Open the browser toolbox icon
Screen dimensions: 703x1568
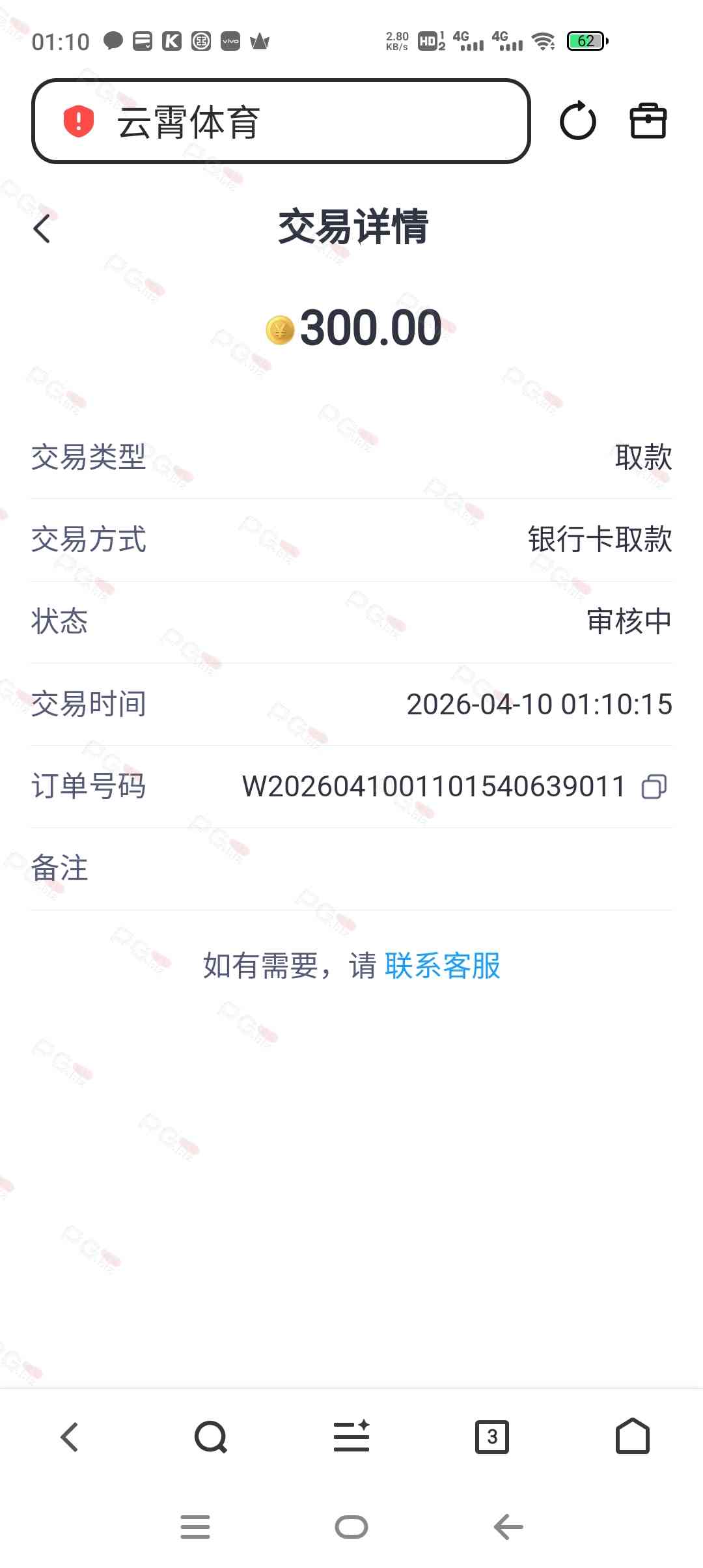coord(648,121)
